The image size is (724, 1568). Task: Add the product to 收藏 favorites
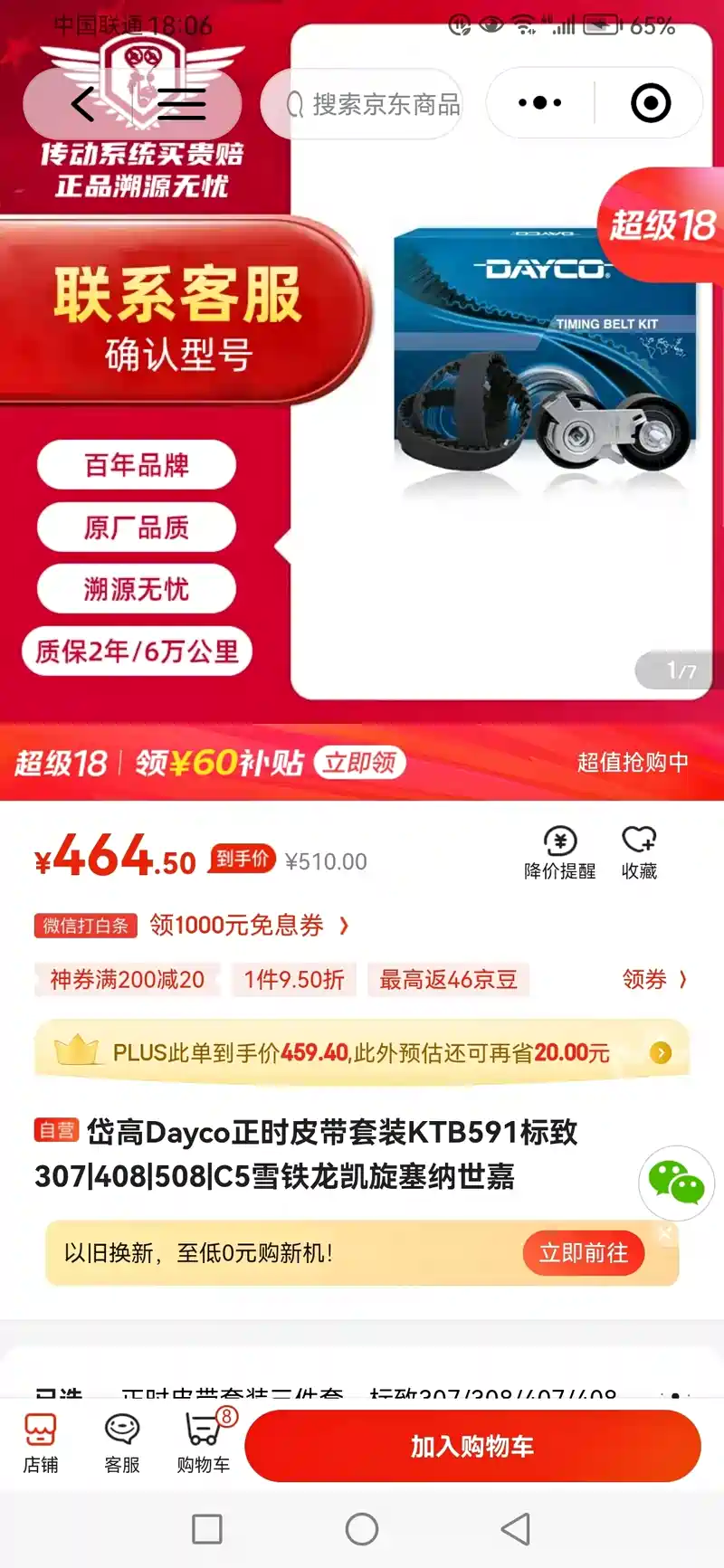(x=639, y=852)
